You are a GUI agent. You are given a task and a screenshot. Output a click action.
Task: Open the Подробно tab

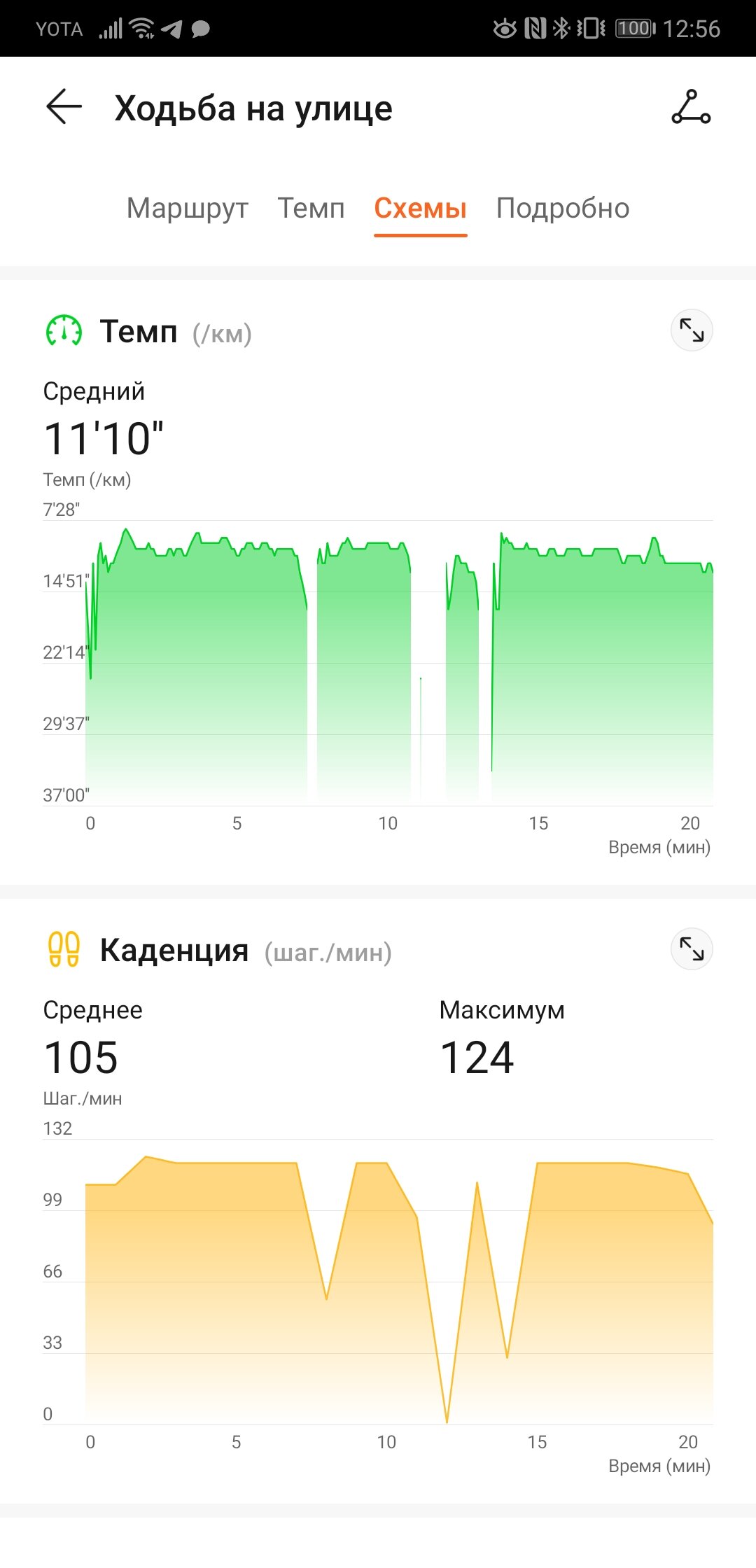coord(563,209)
